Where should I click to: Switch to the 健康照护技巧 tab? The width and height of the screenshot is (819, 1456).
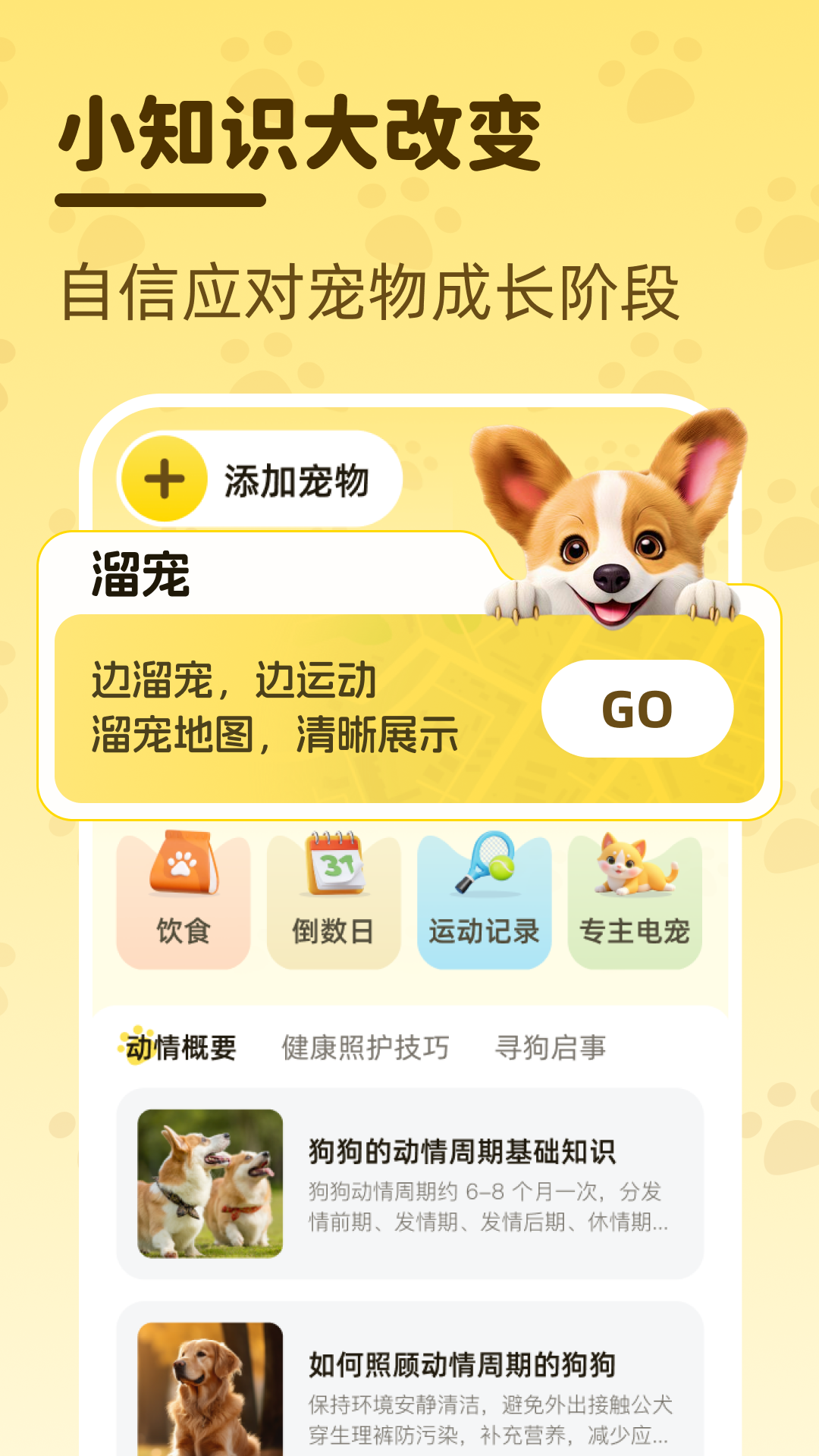point(364,1046)
